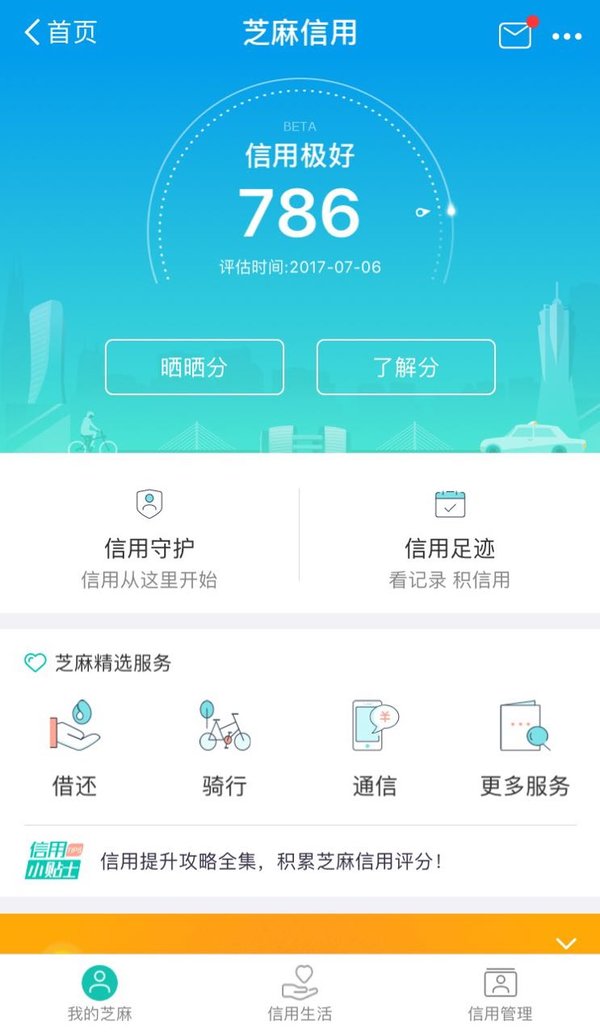Go back to 首页

coord(61,32)
